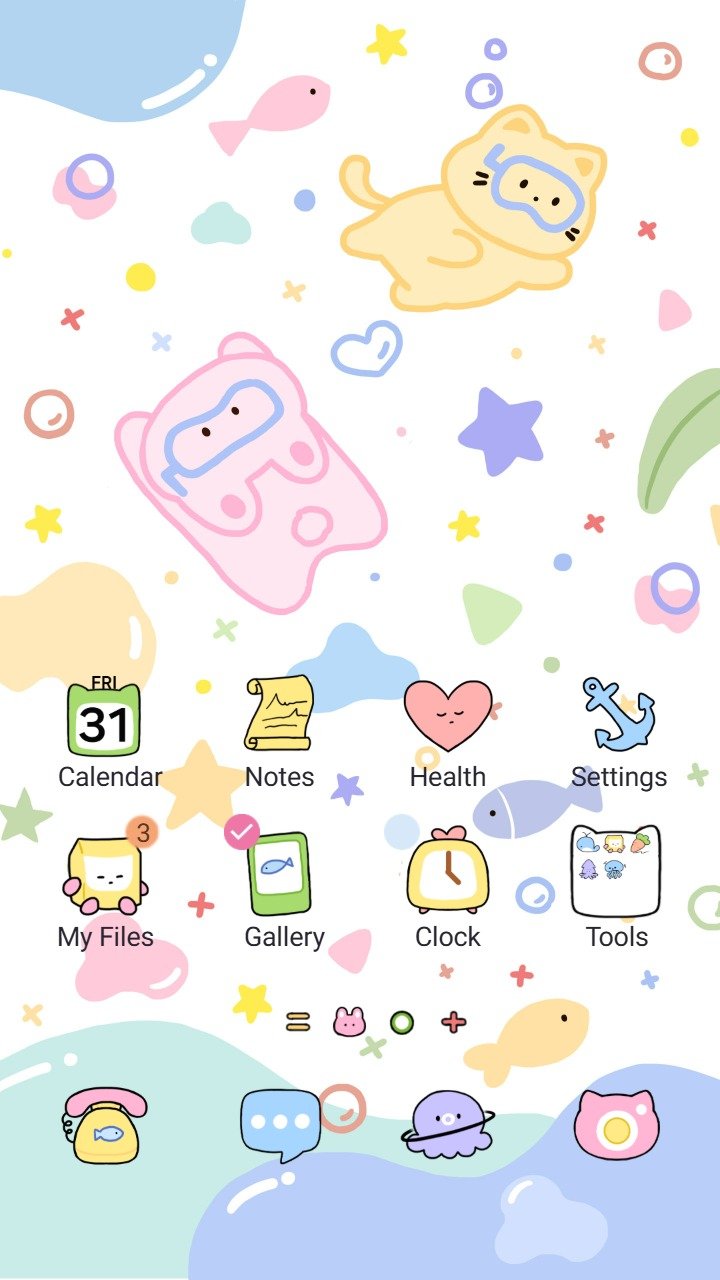Tap the bunny home page indicator

coord(349,1022)
